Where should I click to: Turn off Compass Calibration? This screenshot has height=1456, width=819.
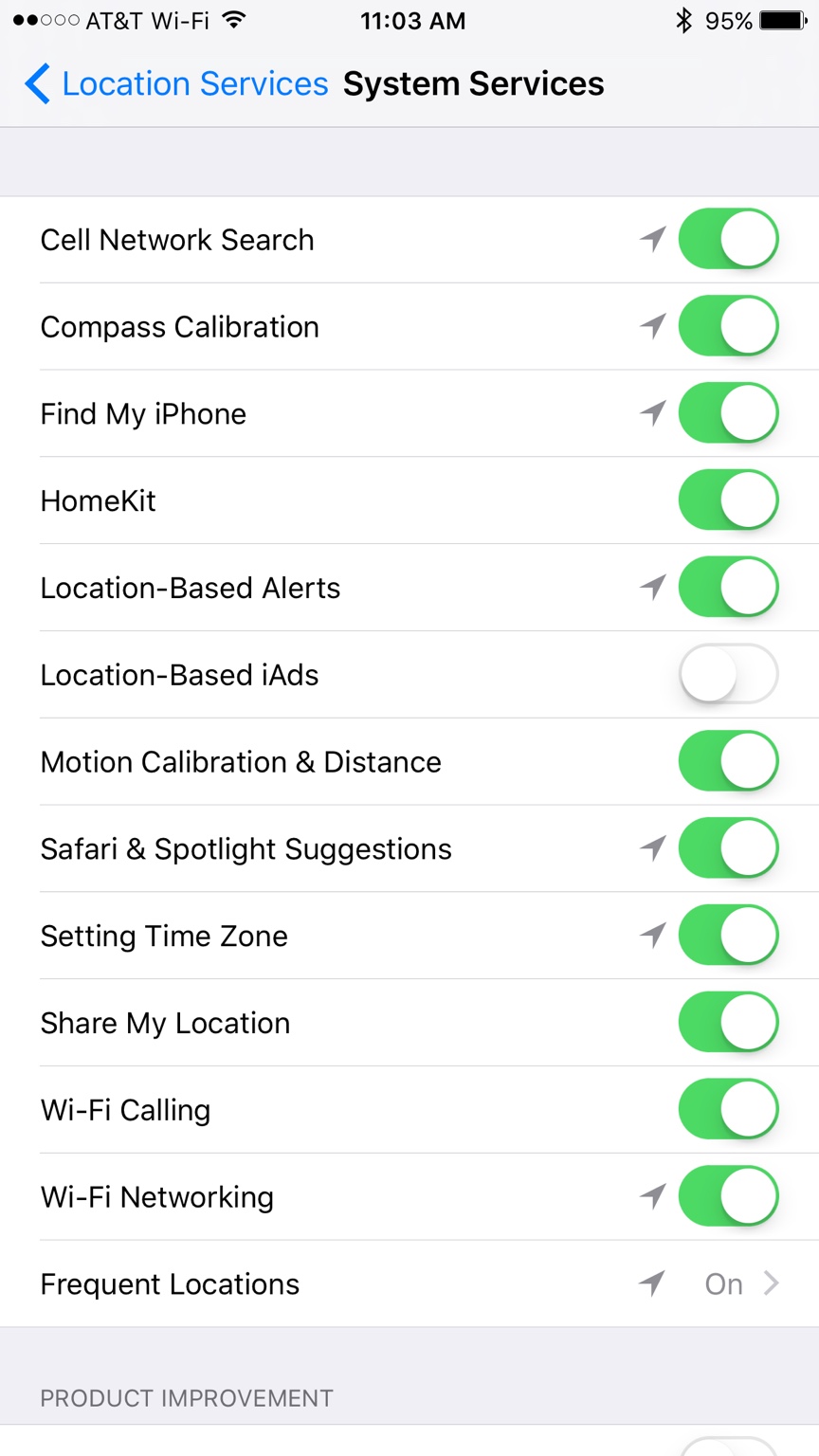pos(728,326)
